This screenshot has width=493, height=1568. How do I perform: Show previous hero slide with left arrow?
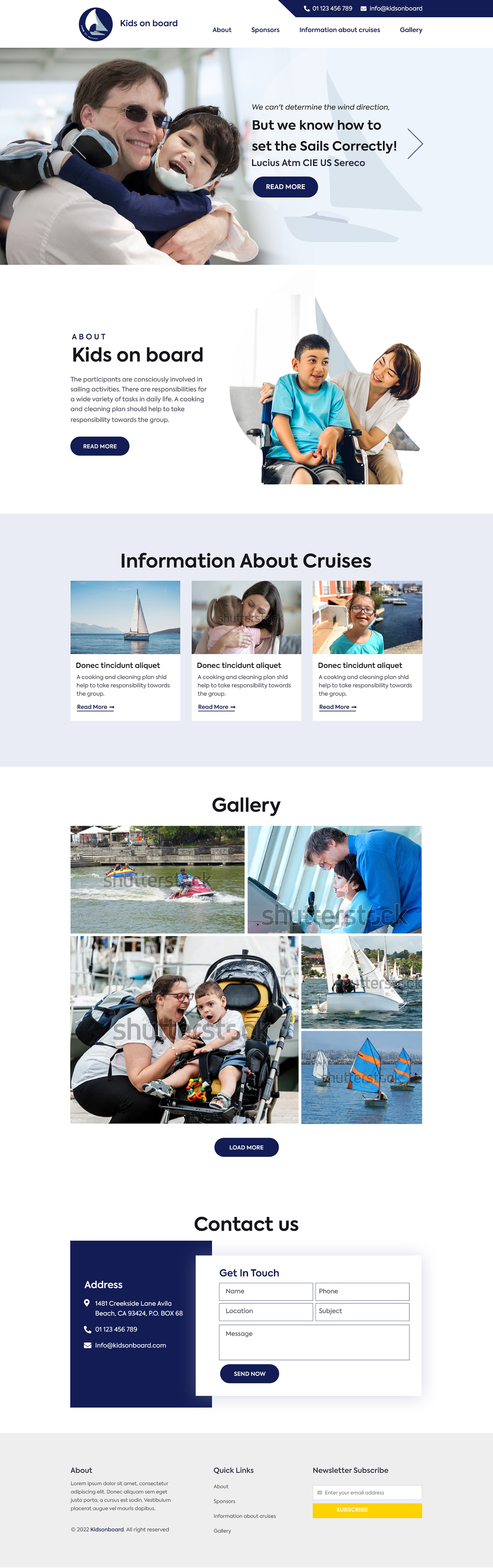77,145
